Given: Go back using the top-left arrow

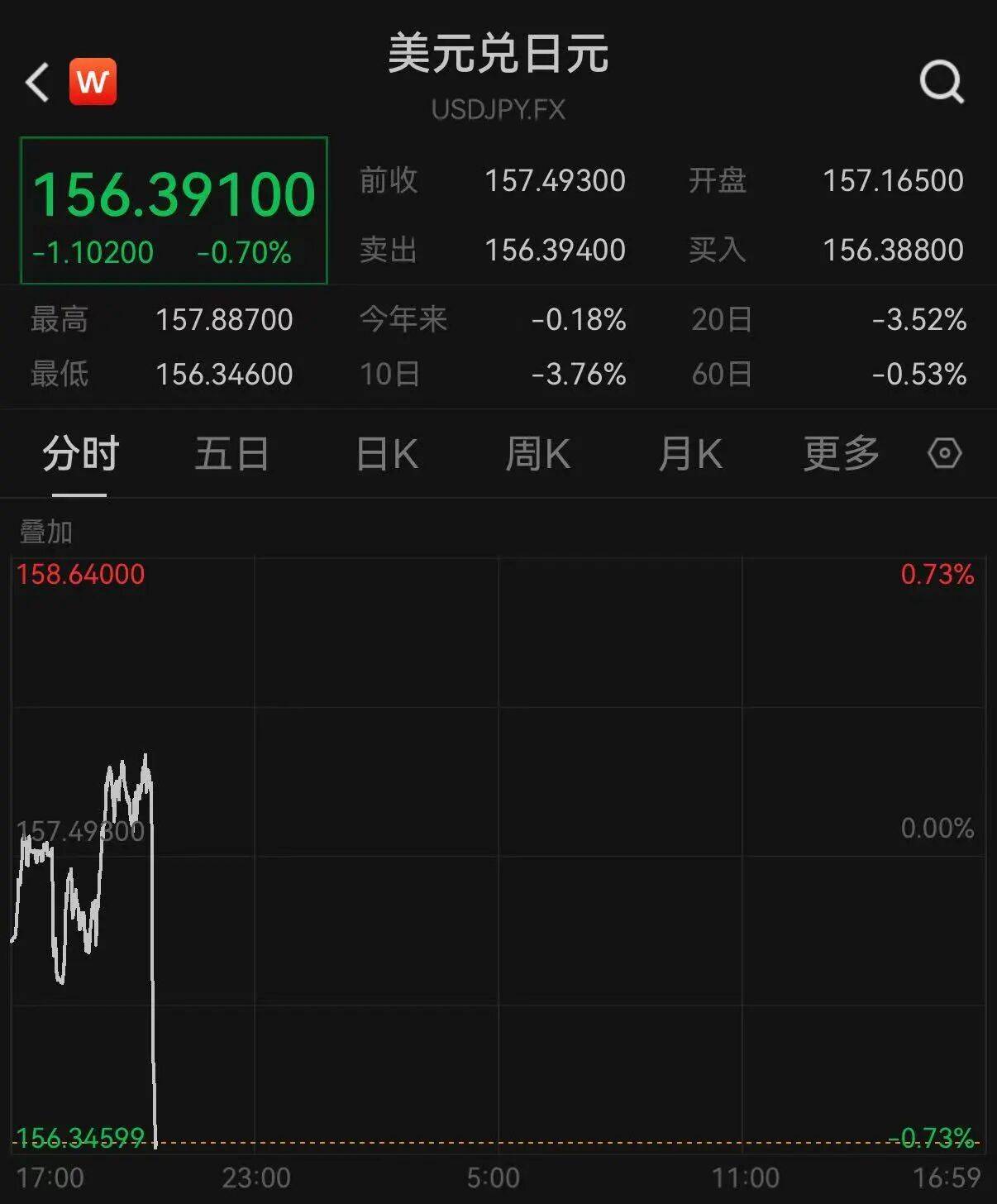Looking at the screenshot, I should [37, 82].
